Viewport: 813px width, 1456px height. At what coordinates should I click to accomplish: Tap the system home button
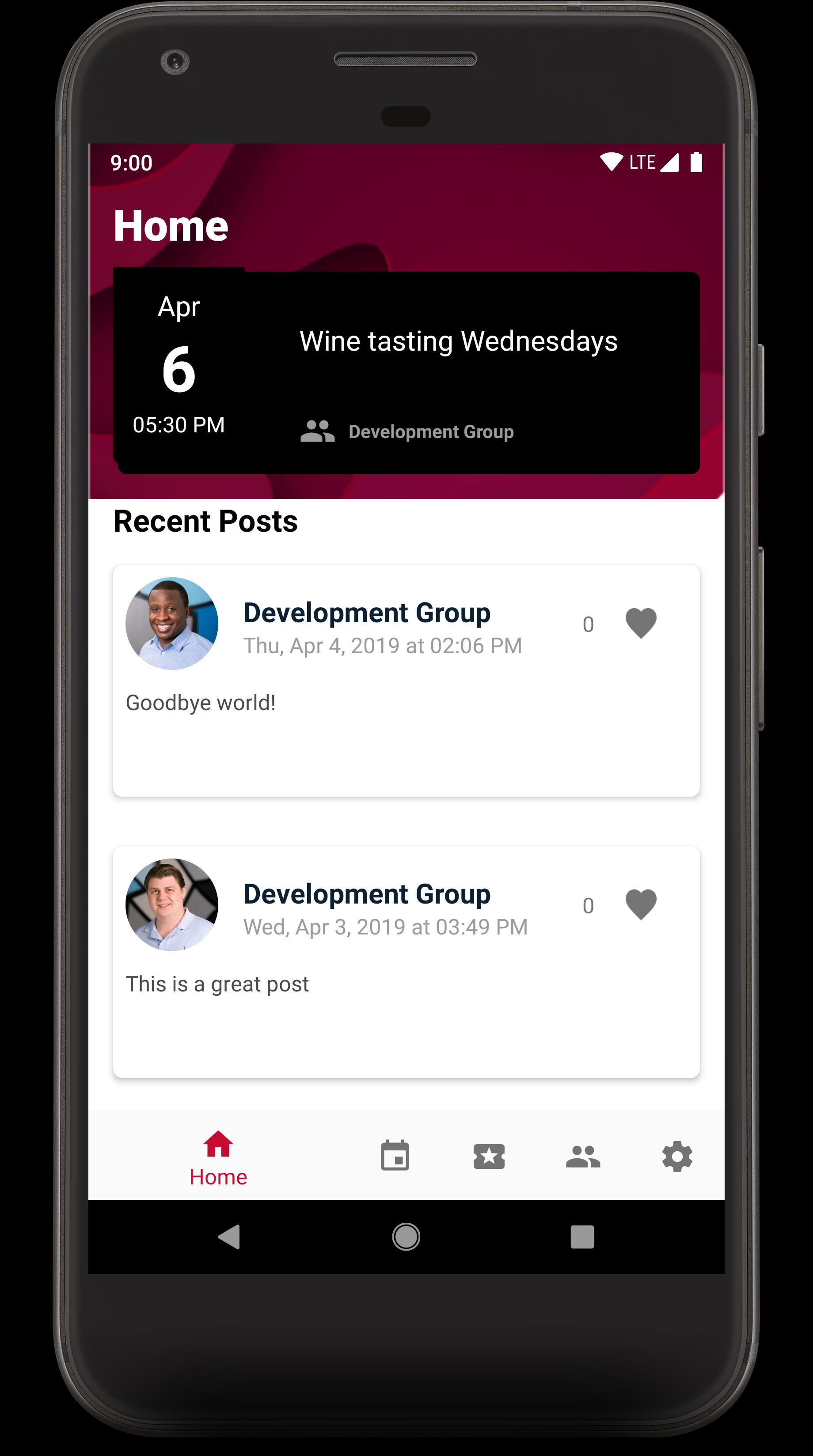406,1237
